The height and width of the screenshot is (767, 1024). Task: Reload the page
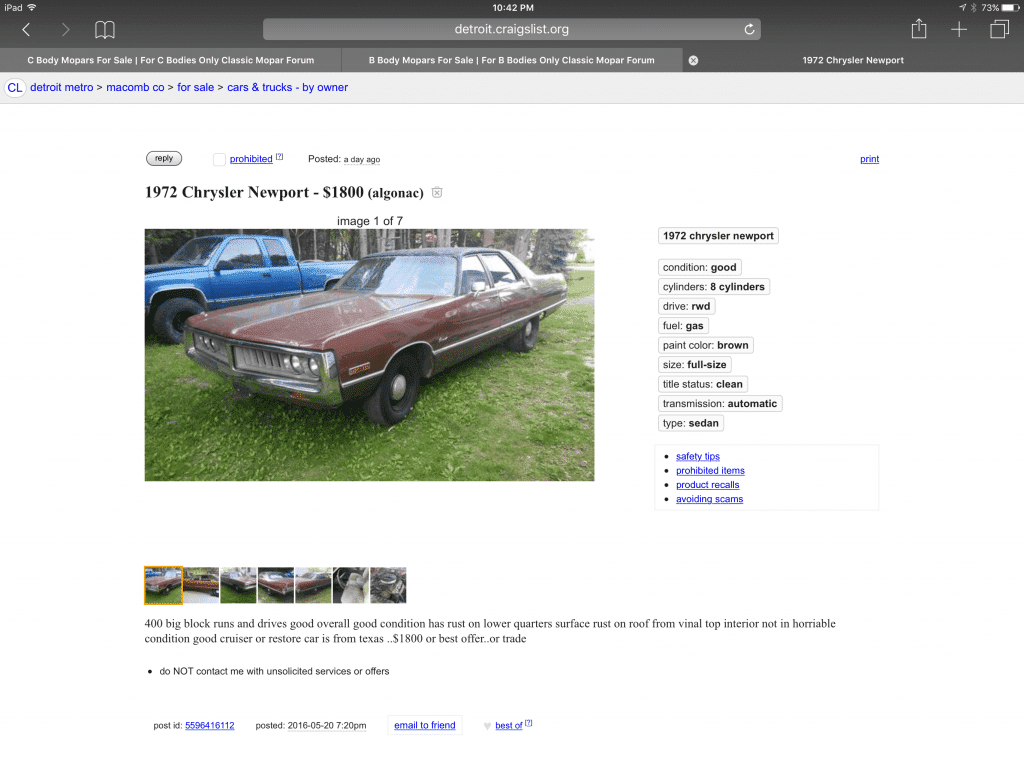[749, 30]
